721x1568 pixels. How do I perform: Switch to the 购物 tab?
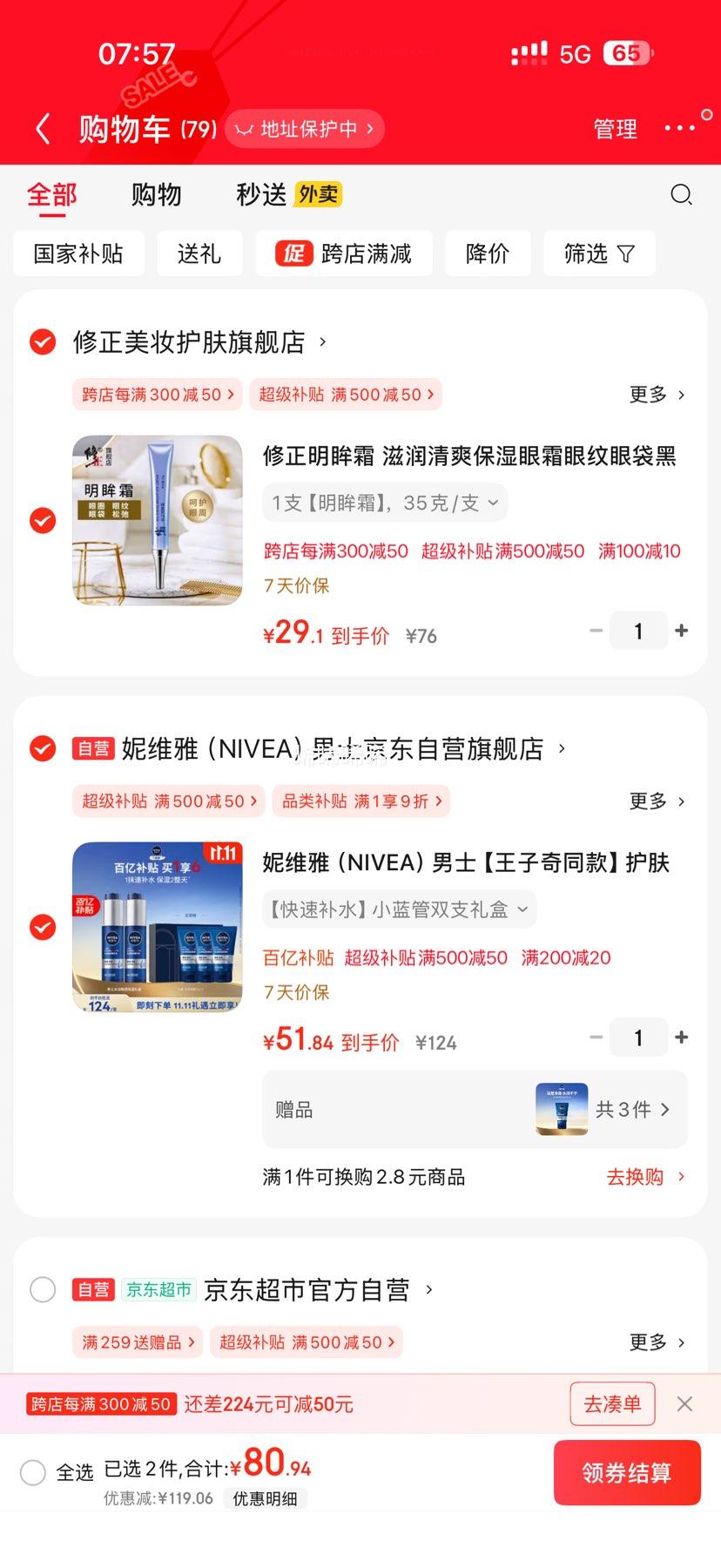[156, 194]
